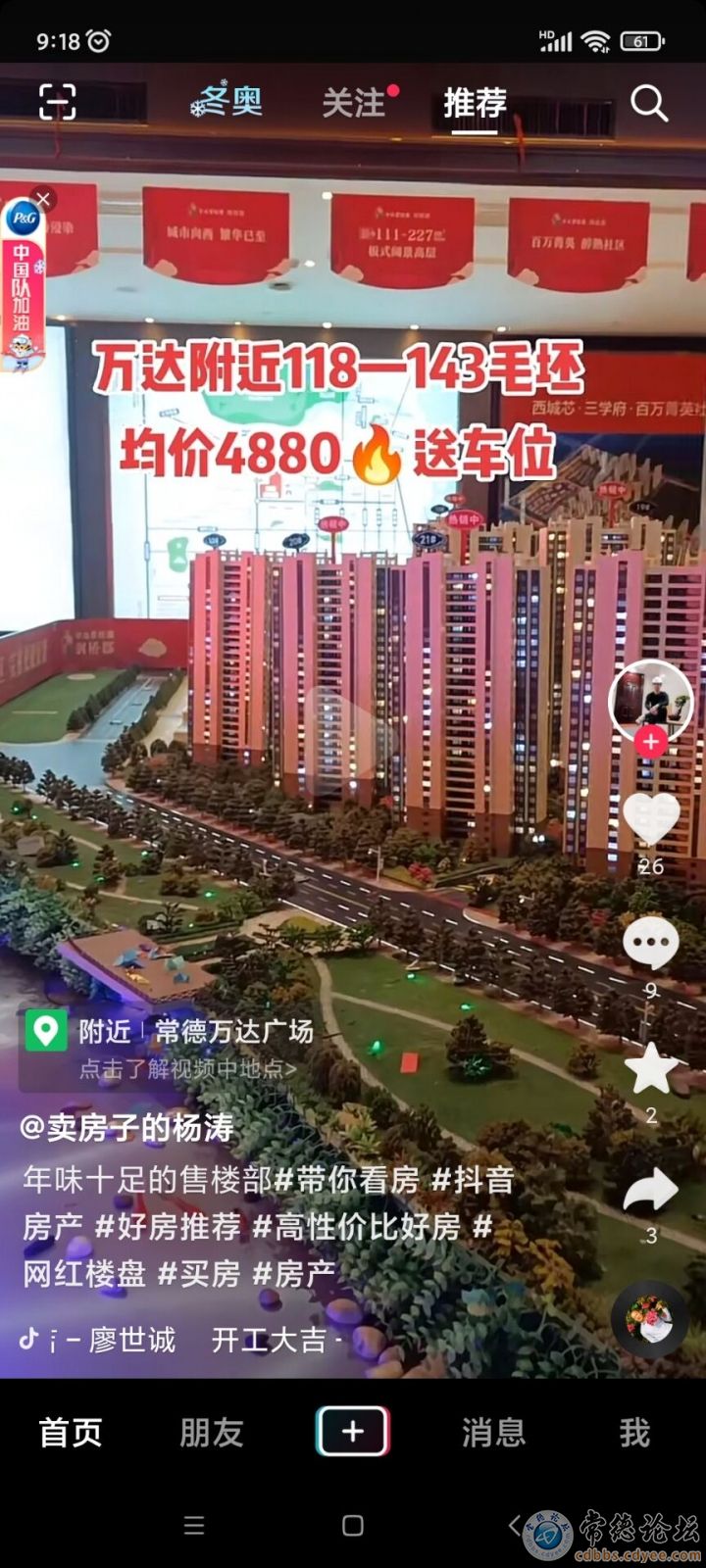Open the comments bubble
The height and width of the screenshot is (1568, 706).
(x=651, y=944)
